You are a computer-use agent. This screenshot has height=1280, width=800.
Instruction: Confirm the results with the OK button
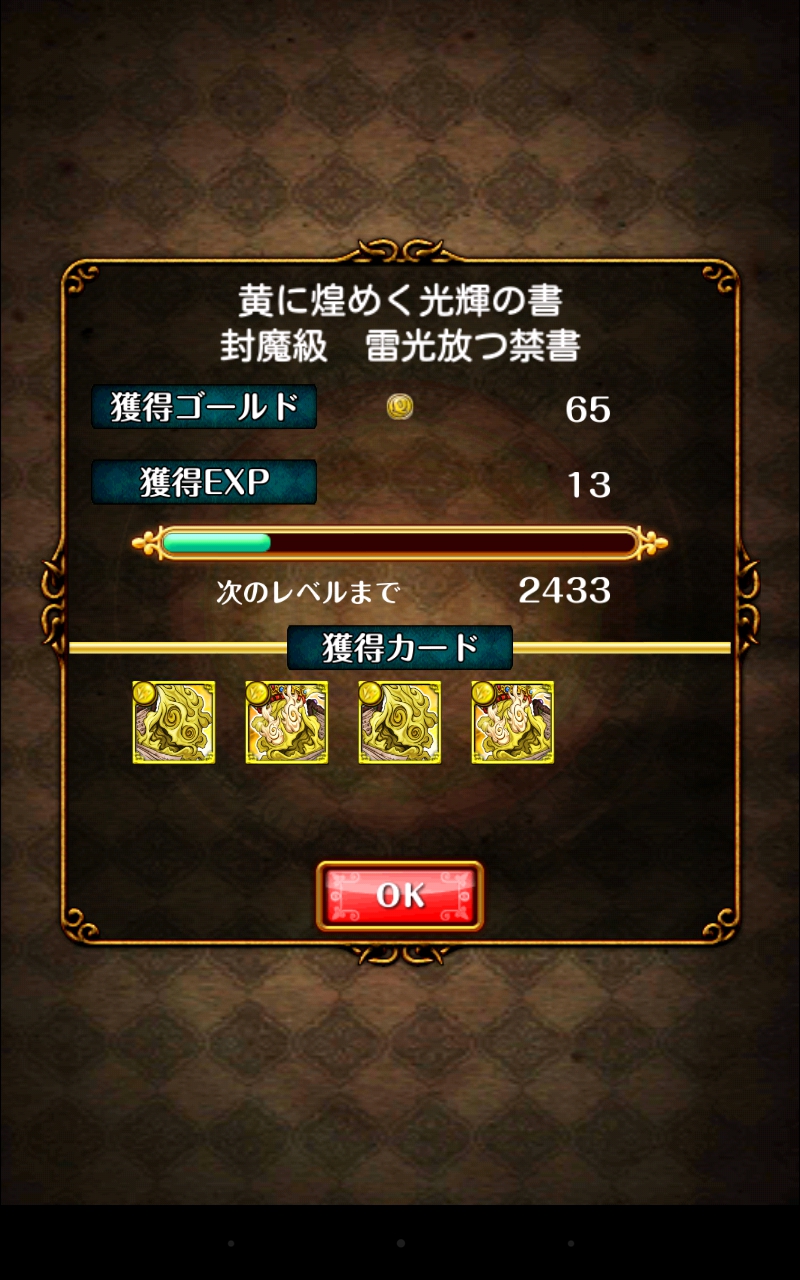400,895
